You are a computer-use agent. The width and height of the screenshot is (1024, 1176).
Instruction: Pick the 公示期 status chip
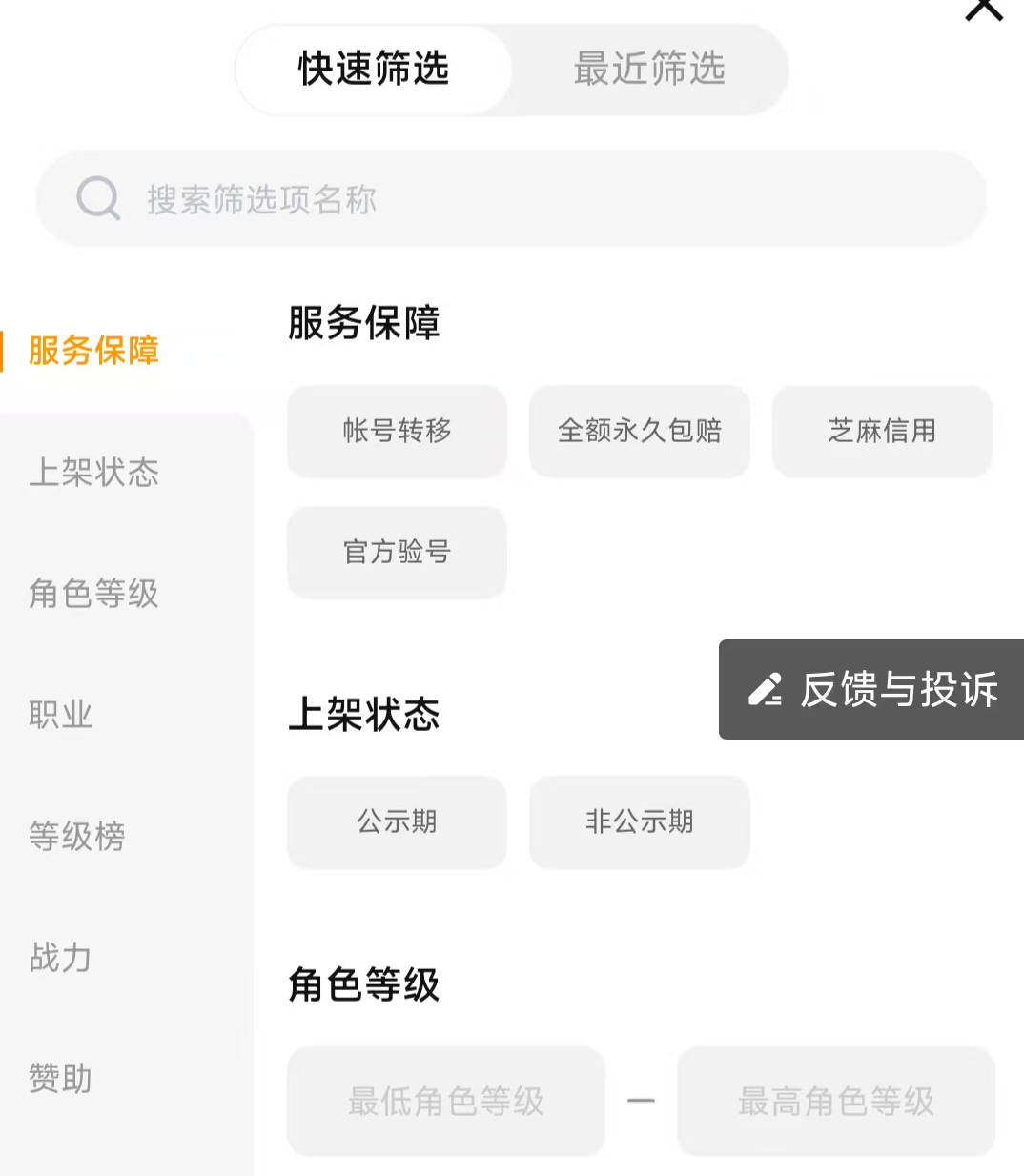[397, 821]
